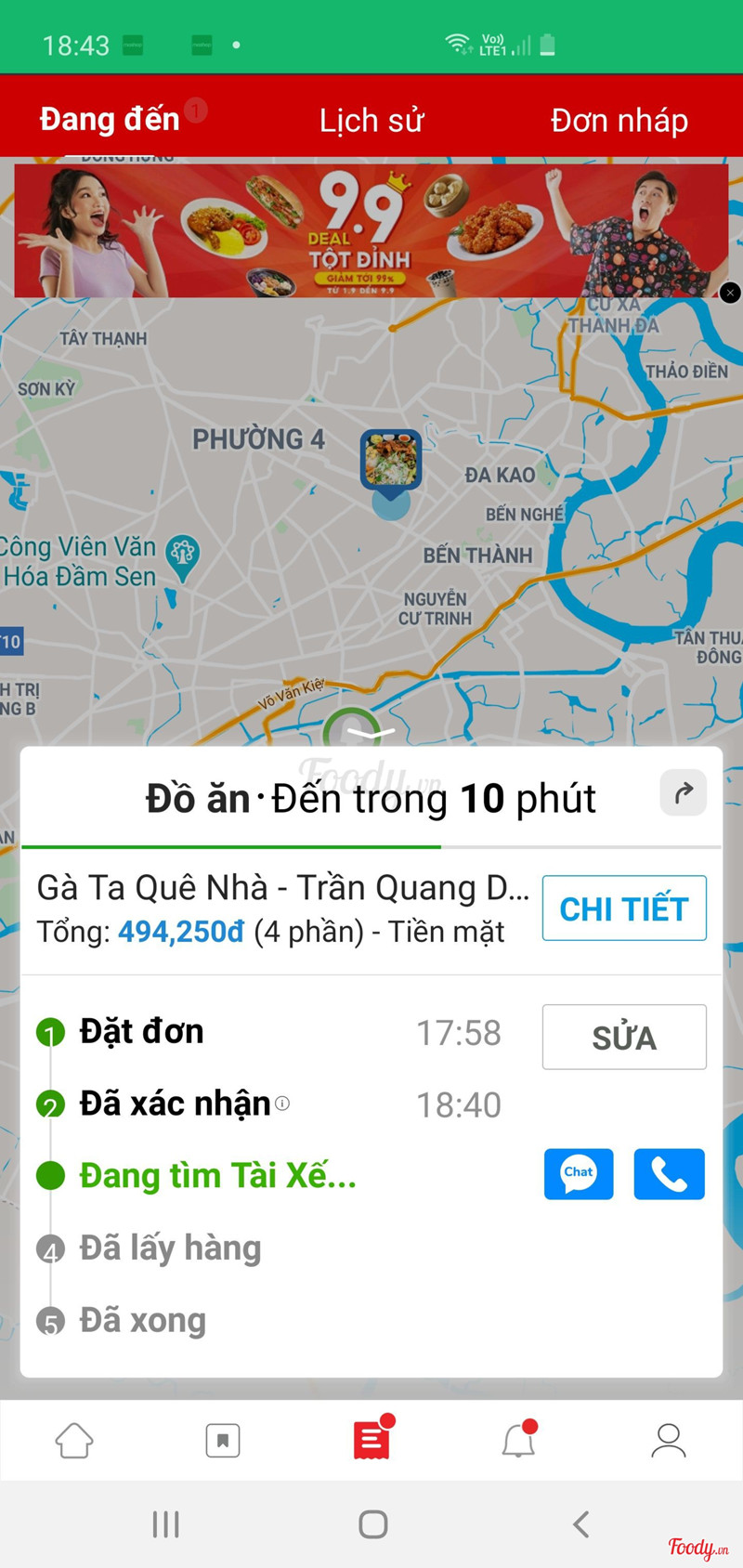View order details via CHI TIẾT

click(624, 908)
